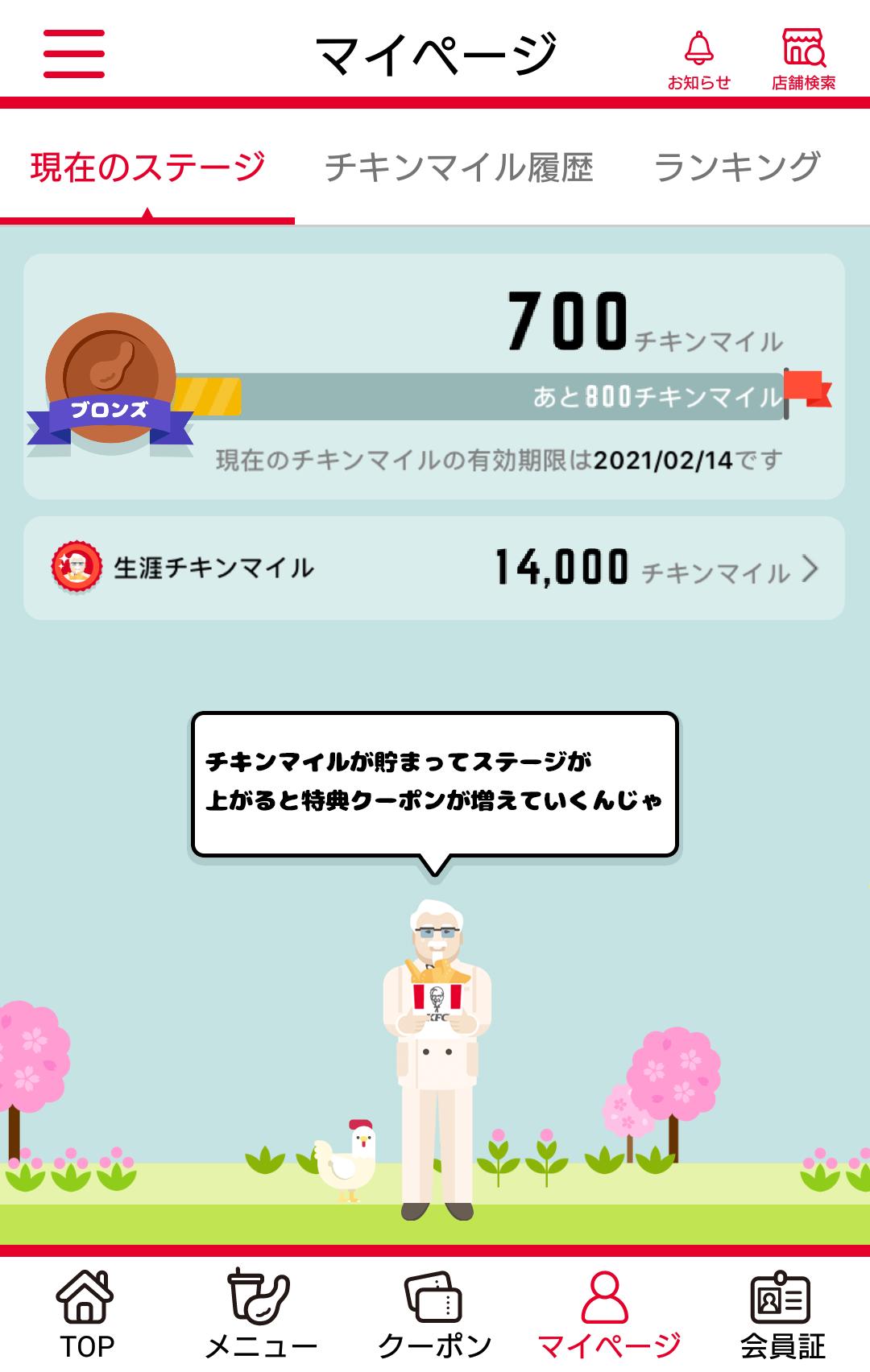Image resolution: width=870 pixels, height=1372 pixels.
Task: Switch to the チキンマイル履歴 tab
Action: [458, 167]
